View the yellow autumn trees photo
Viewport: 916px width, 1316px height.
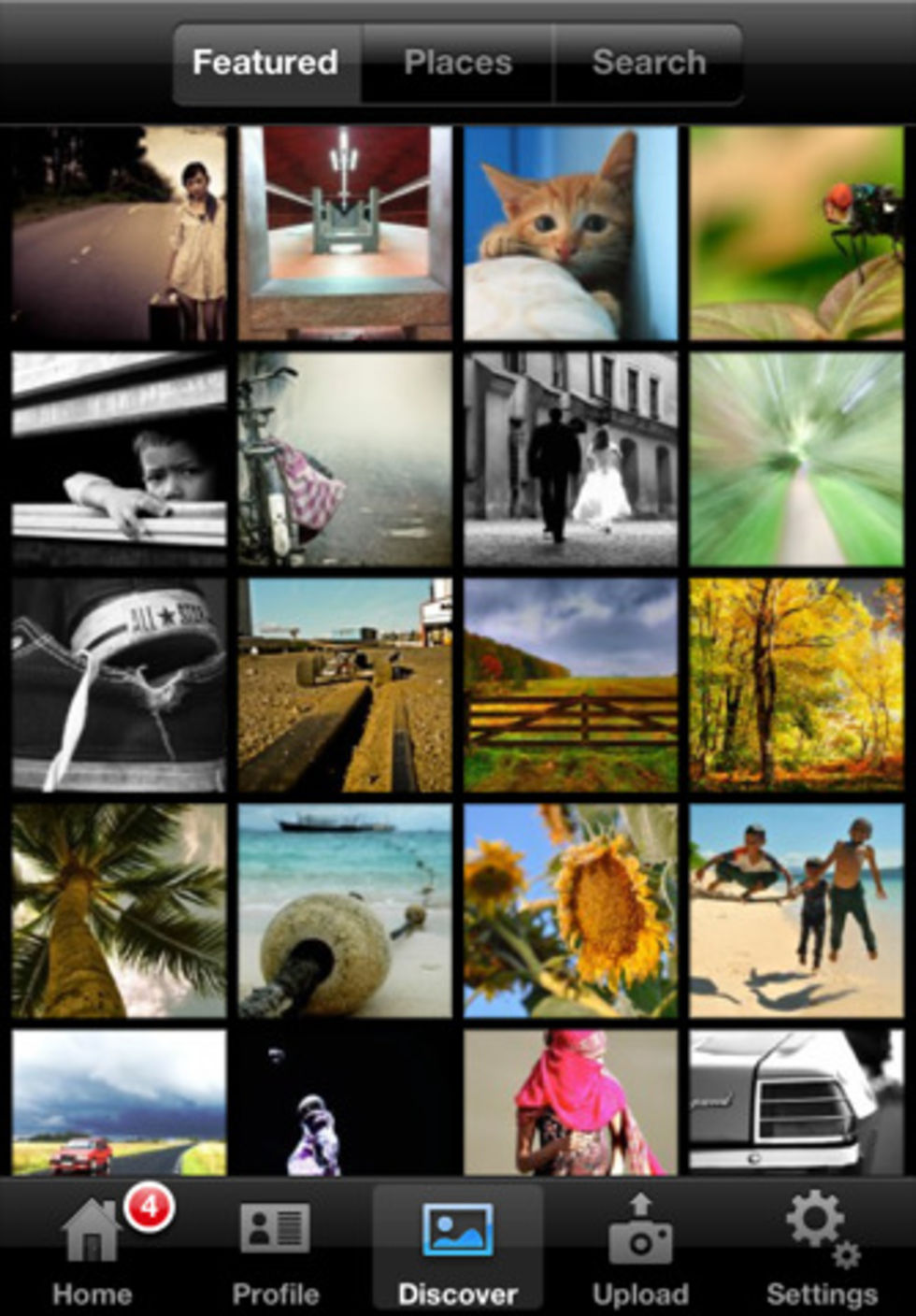click(x=796, y=685)
